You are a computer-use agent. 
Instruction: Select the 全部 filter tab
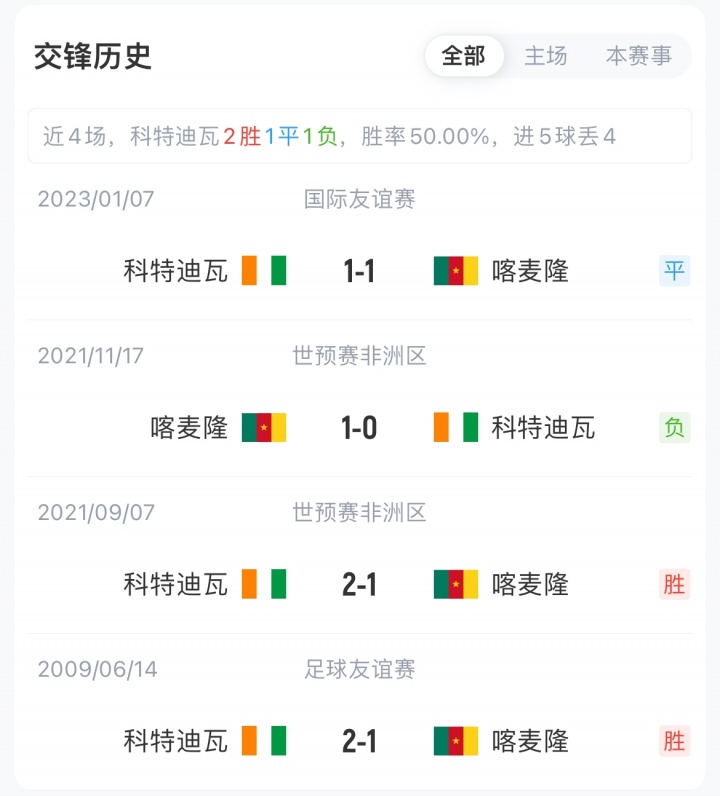pos(463,56)
